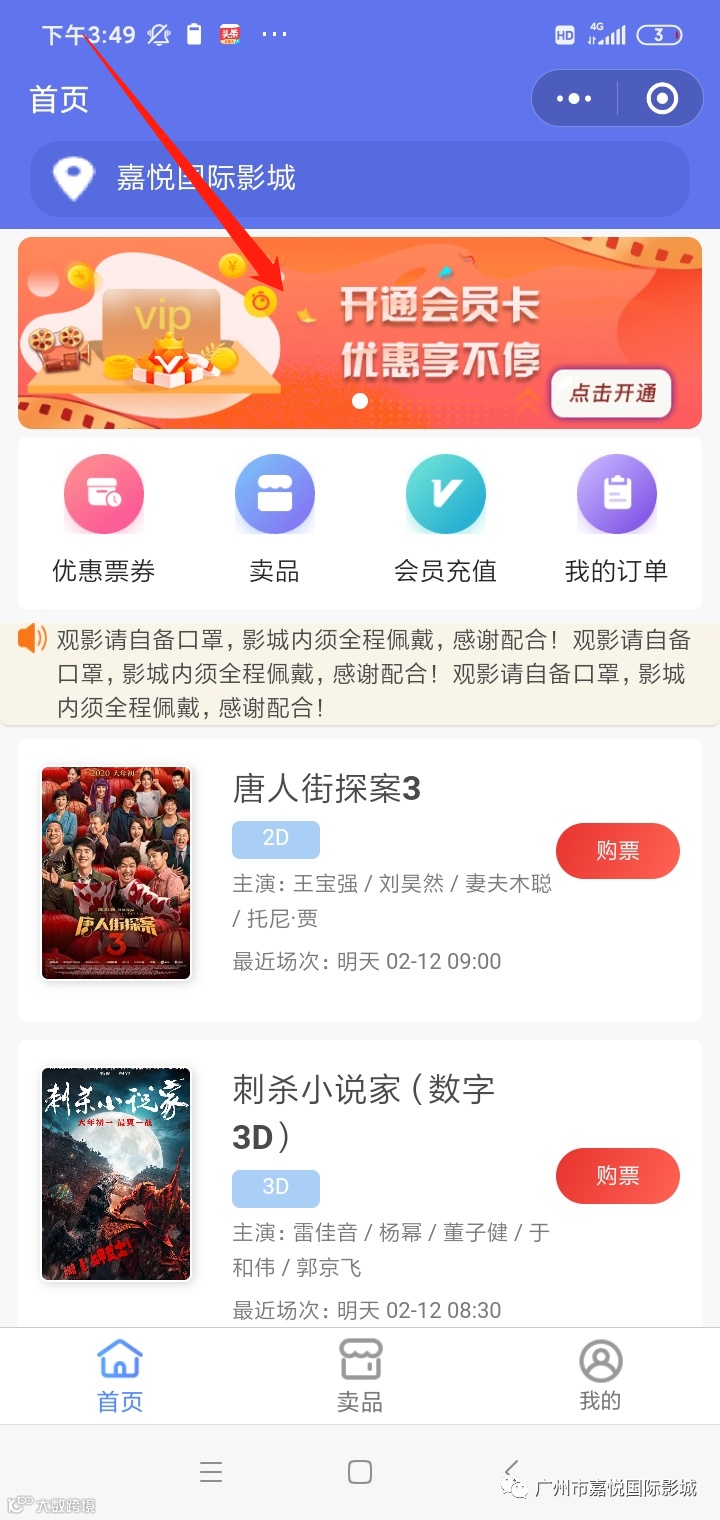Open the 刺杀小说家 movie poster

point(116,1174)
